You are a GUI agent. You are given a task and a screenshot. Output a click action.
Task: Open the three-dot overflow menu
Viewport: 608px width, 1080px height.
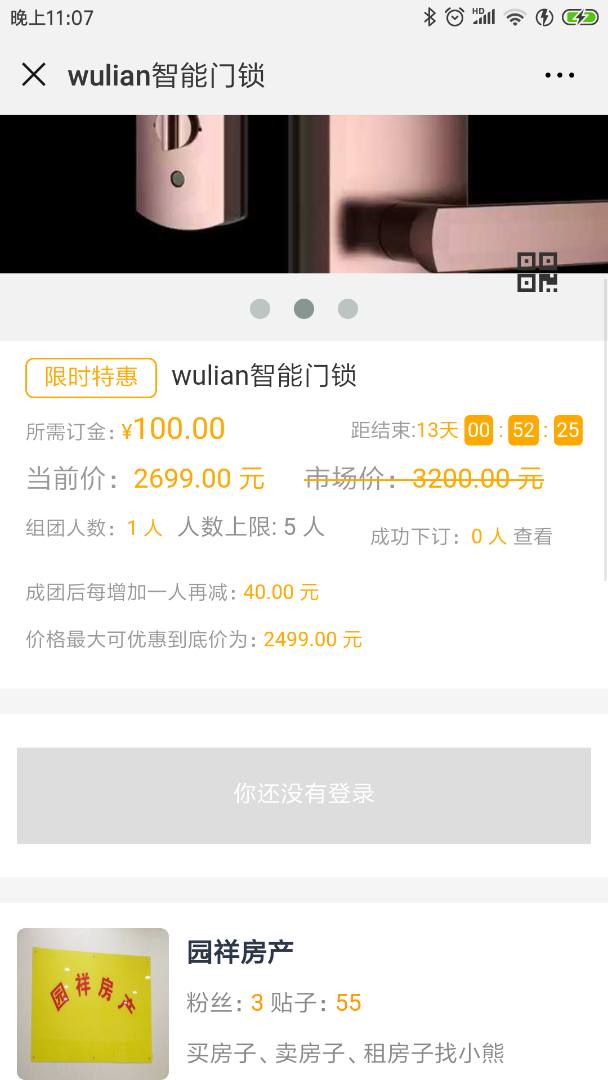point(559,75)
